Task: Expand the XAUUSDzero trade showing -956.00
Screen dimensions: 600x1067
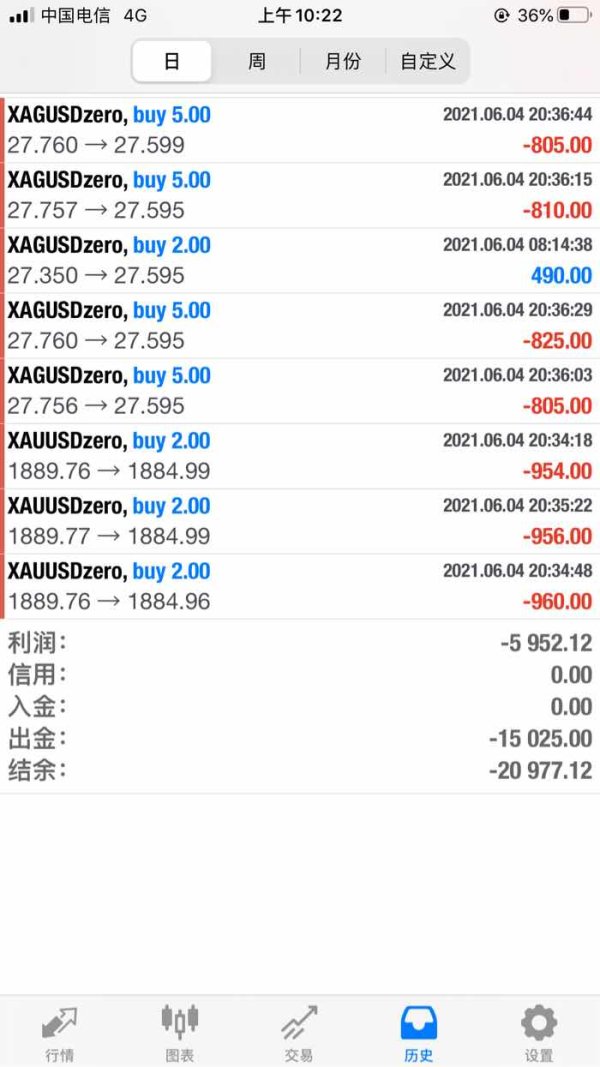Action: 300,520
